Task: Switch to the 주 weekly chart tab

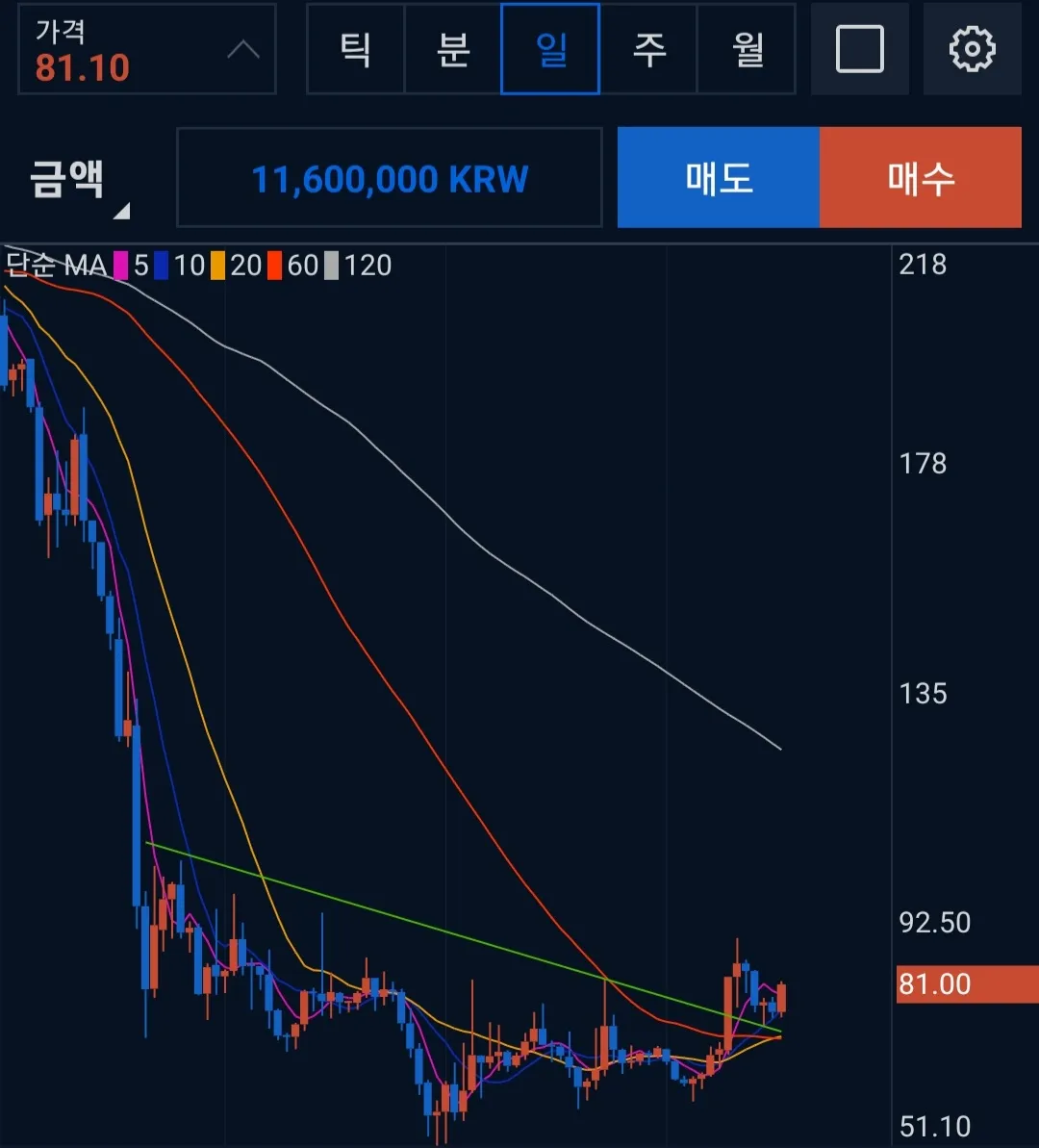Action: click(x=649, y=49)
